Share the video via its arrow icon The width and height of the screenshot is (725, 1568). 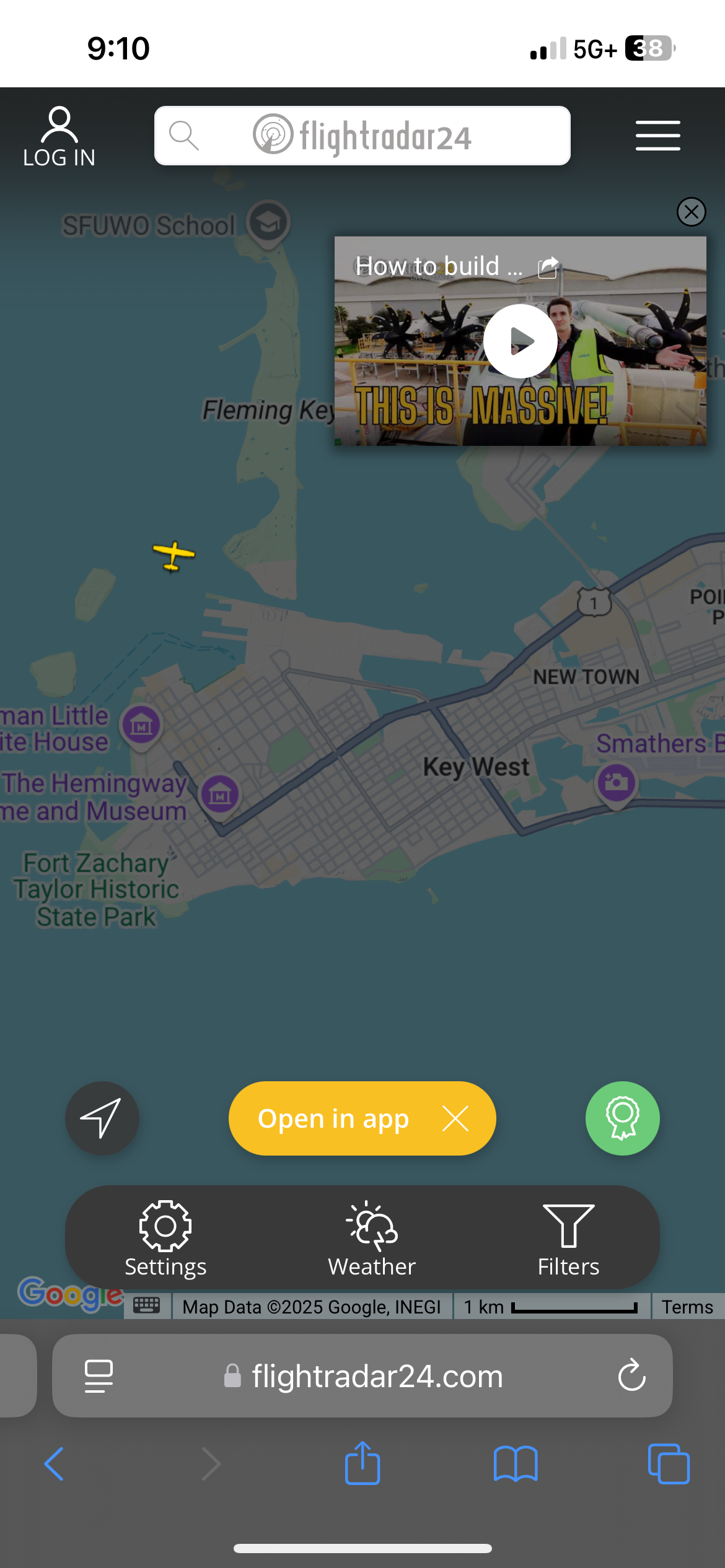click(548, 267)
